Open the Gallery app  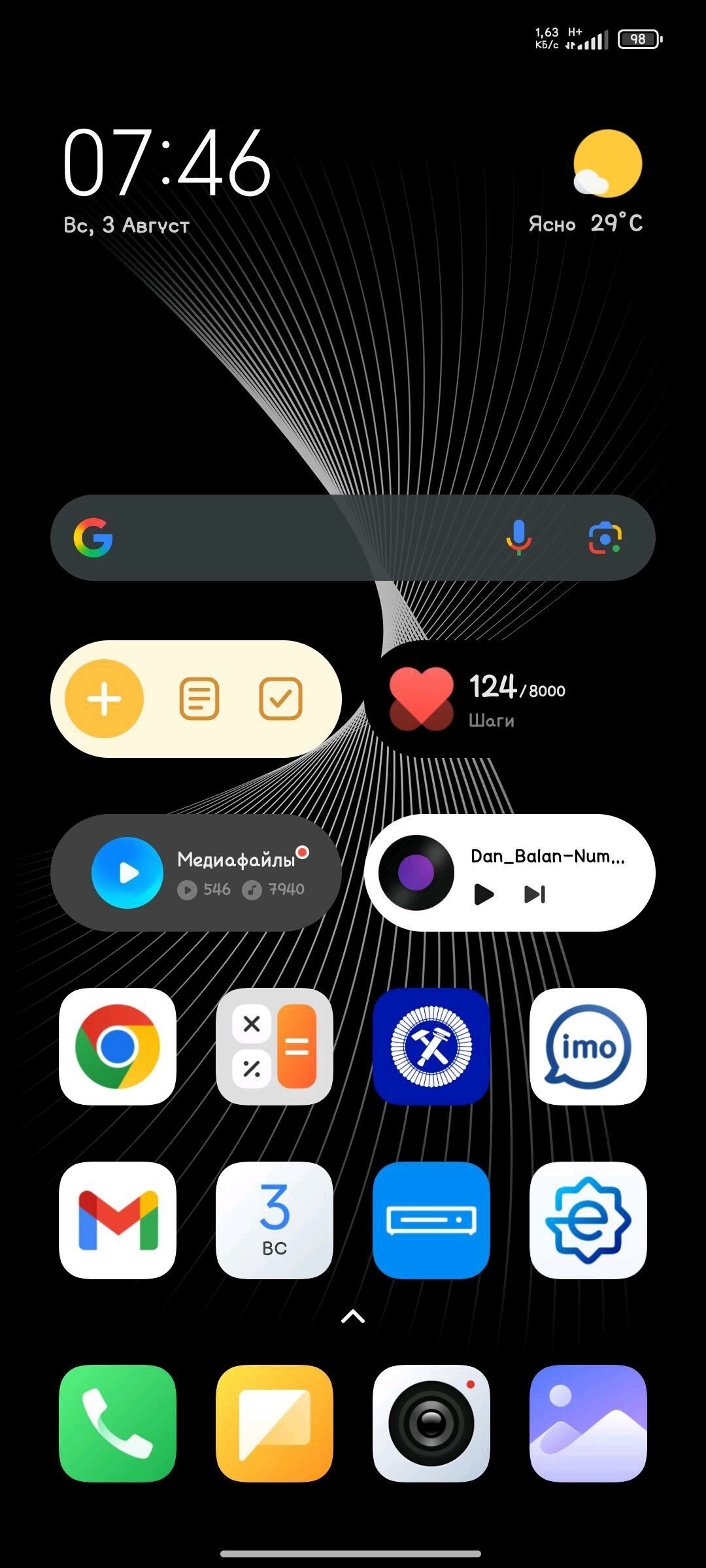pyautogui.click(x=588, y=1423)
